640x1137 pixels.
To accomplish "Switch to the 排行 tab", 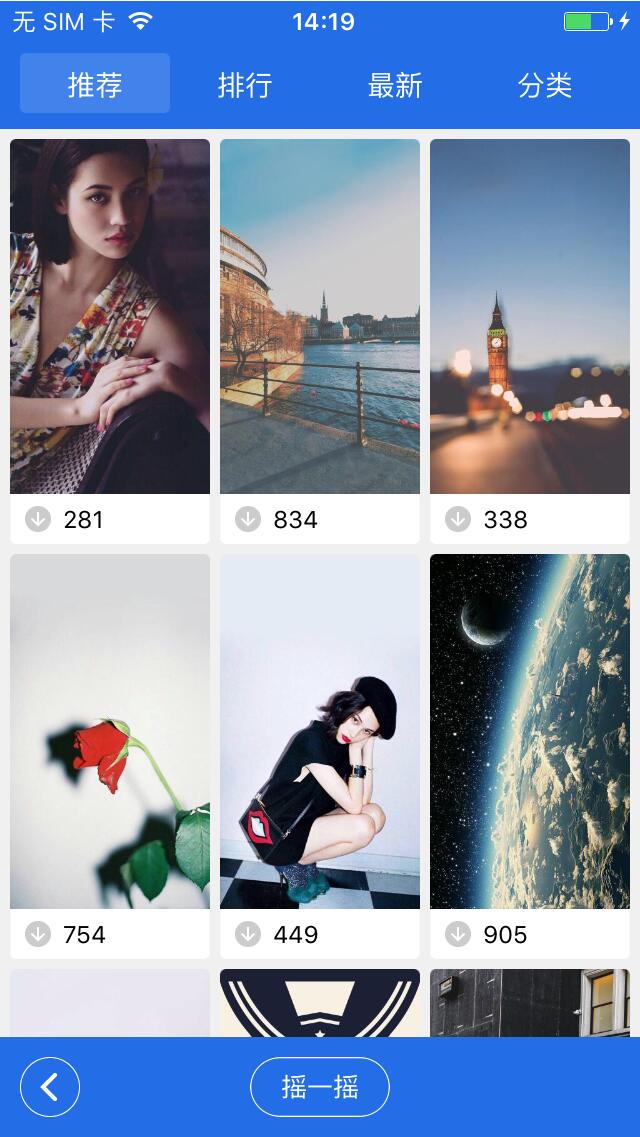I will coord(245,85).
